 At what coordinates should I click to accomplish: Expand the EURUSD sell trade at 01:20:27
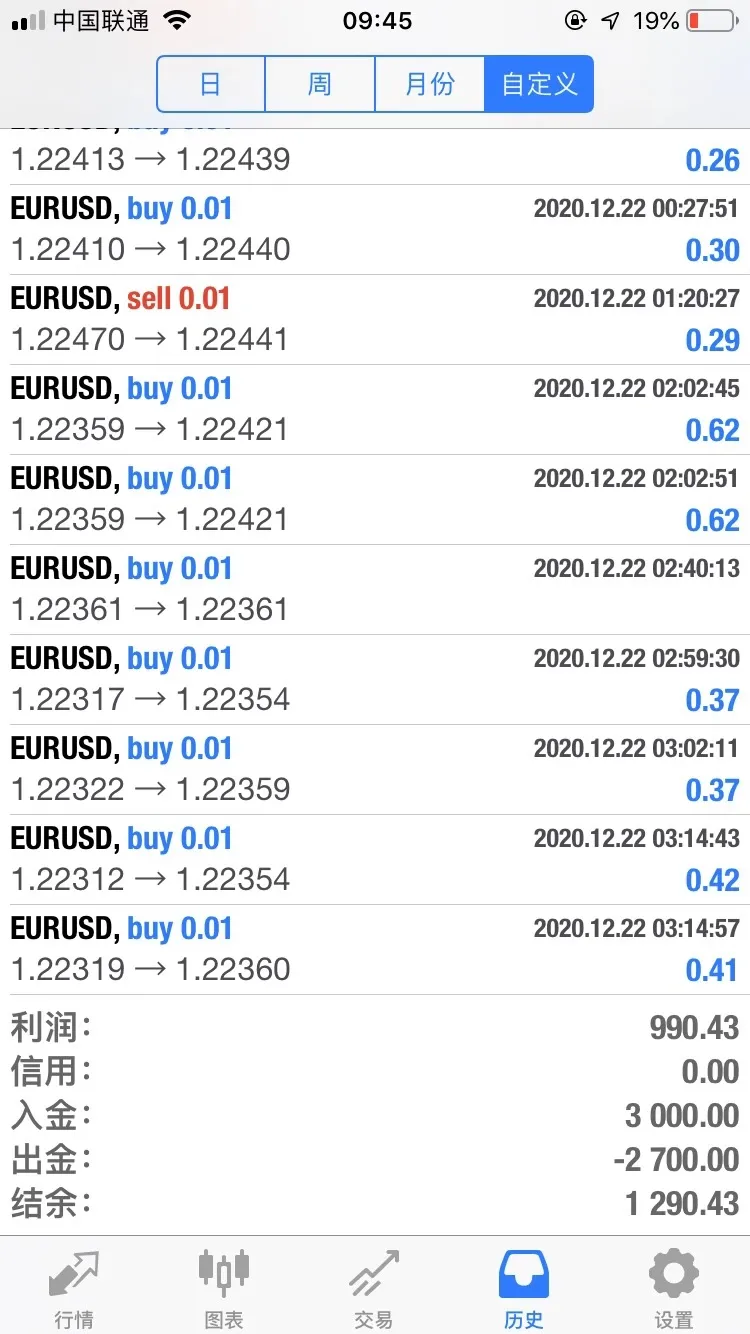click(375, 320)
